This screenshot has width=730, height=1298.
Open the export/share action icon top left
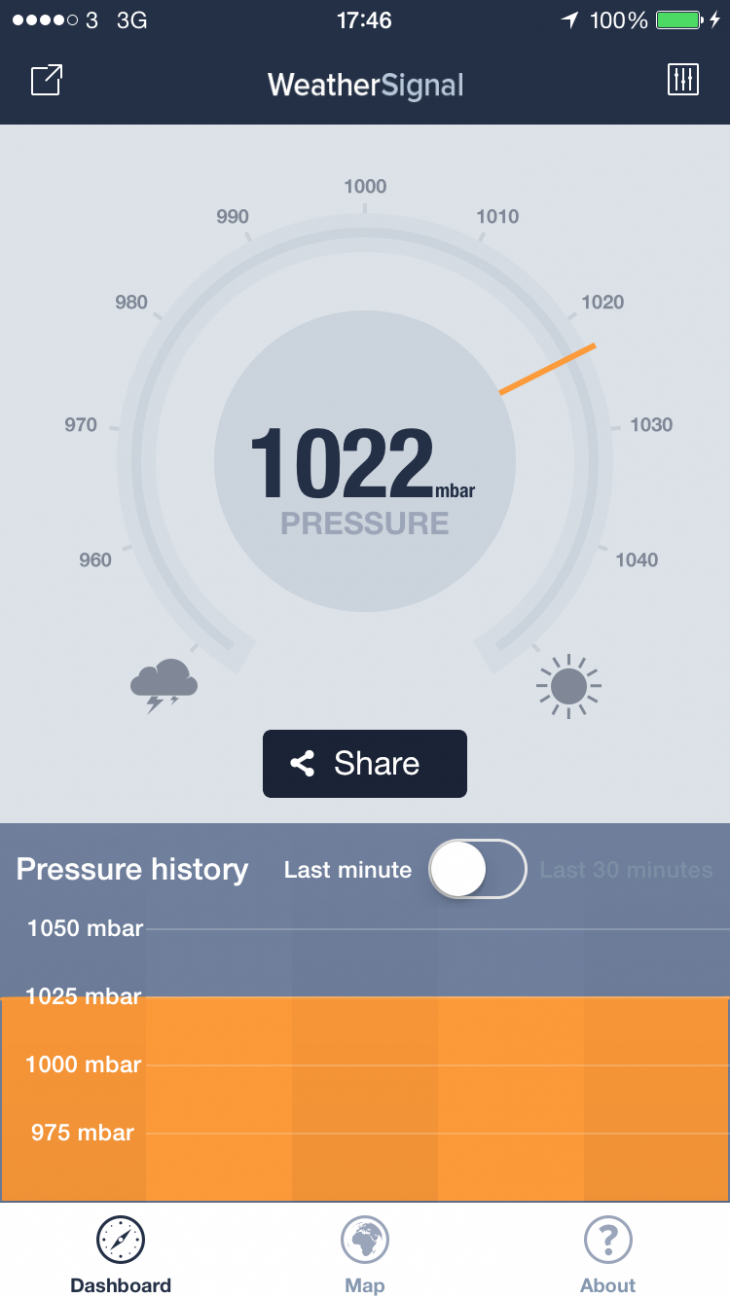point(44,79)
